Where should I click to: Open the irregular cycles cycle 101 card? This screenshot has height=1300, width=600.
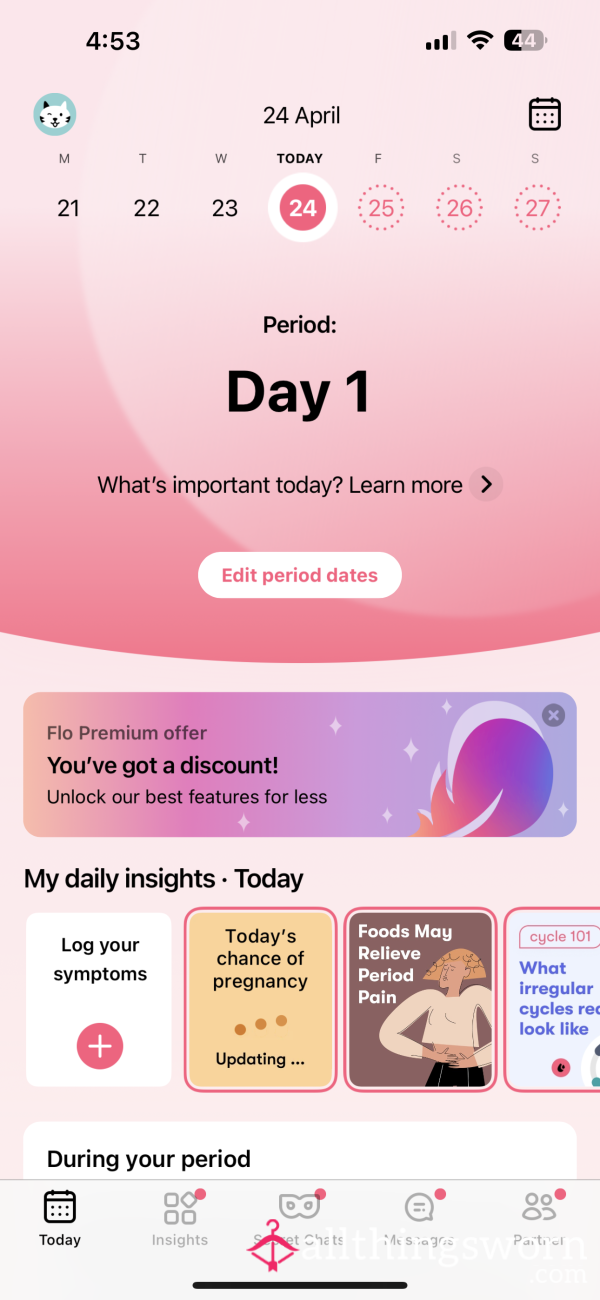pyautogui.click(x=552, y=999)
